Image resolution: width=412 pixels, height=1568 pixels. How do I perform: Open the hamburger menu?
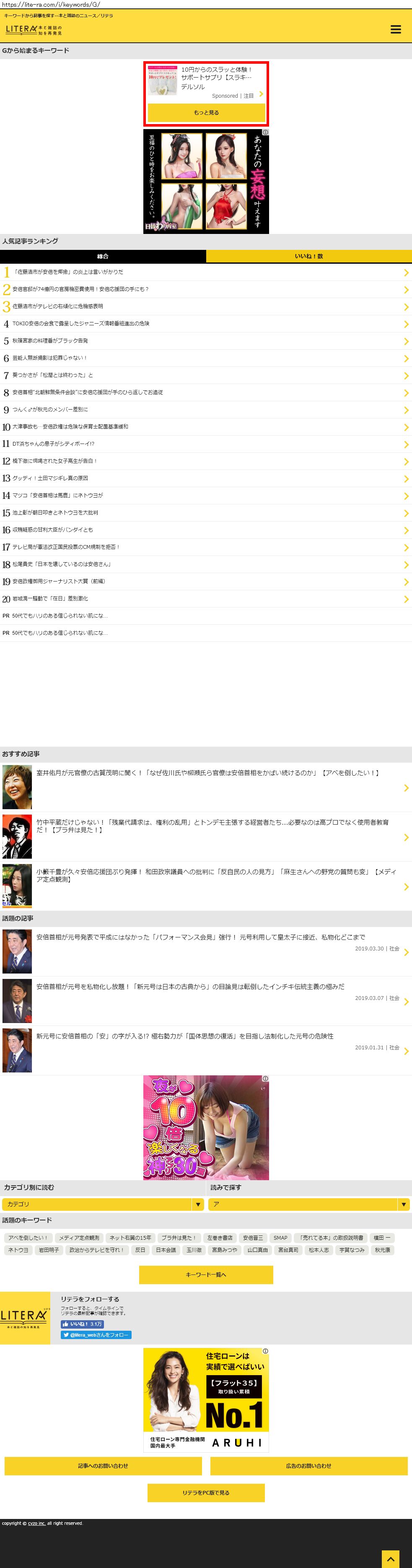(396, 29)
